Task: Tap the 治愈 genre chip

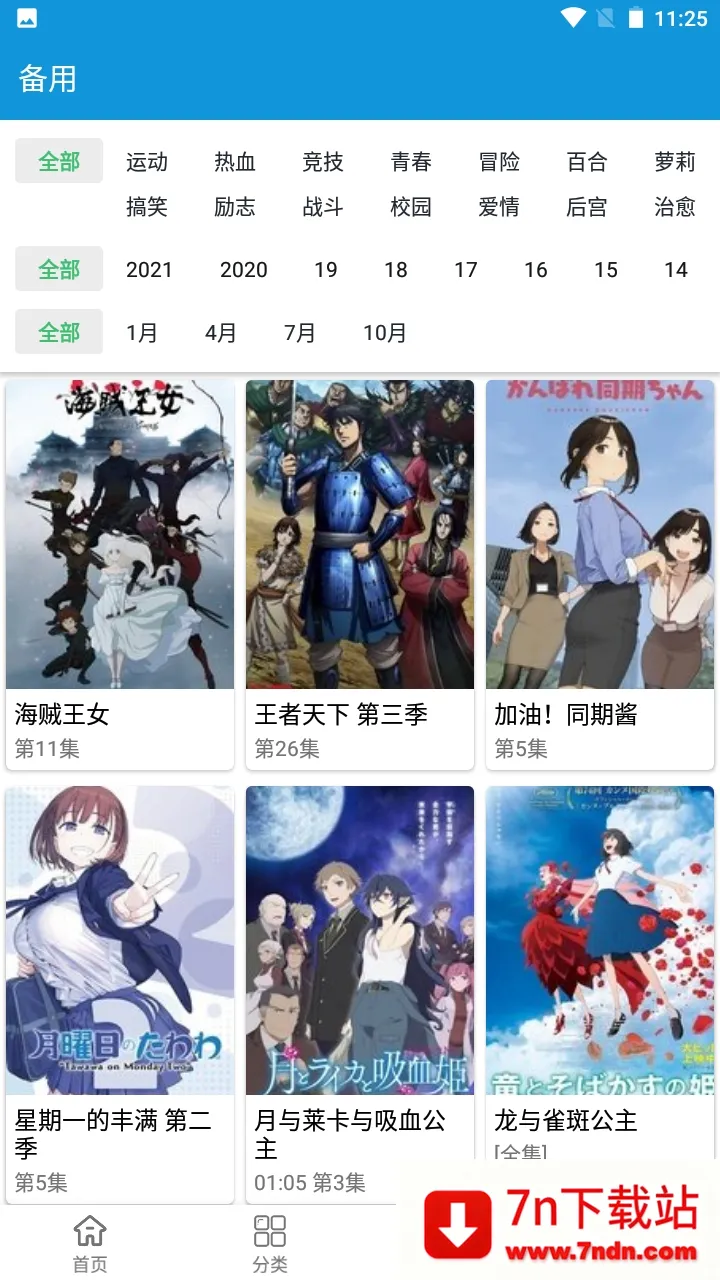Action: (675, 207)
